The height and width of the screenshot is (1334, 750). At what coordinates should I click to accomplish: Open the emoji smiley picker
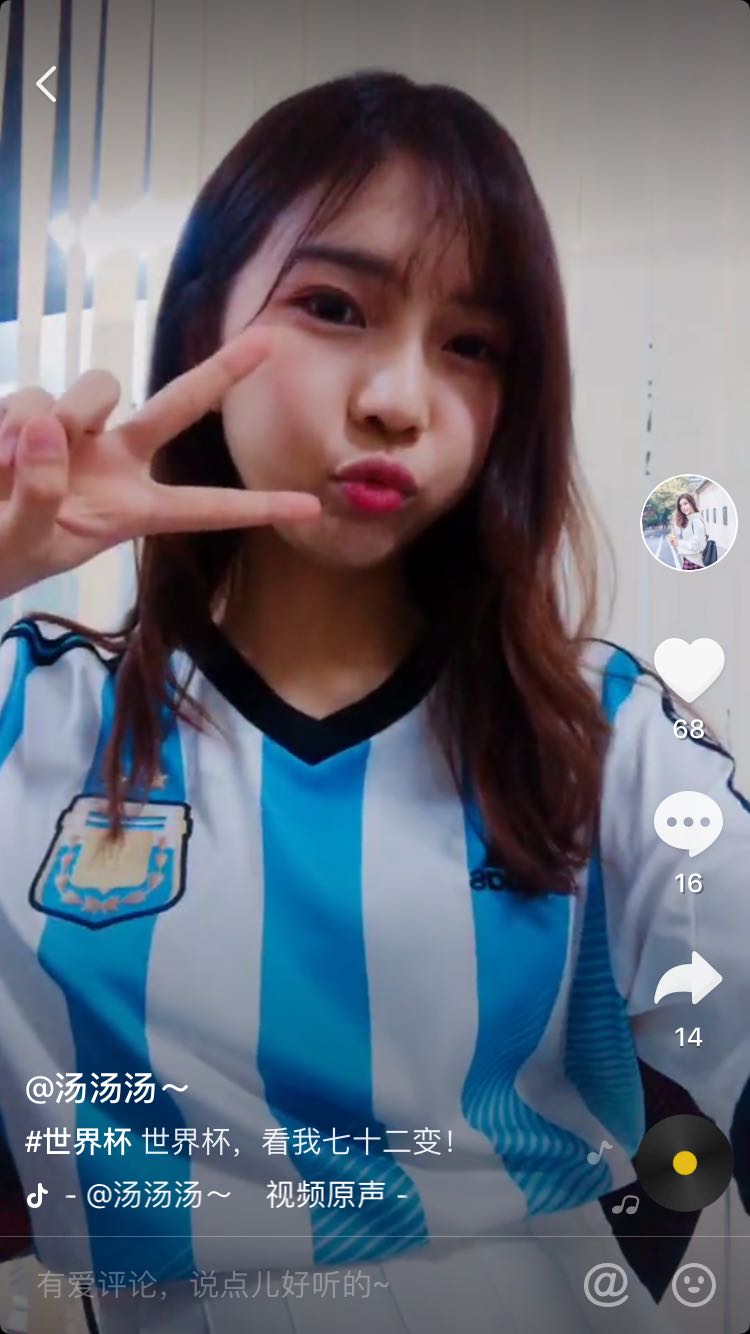[x=694, y=1285]
